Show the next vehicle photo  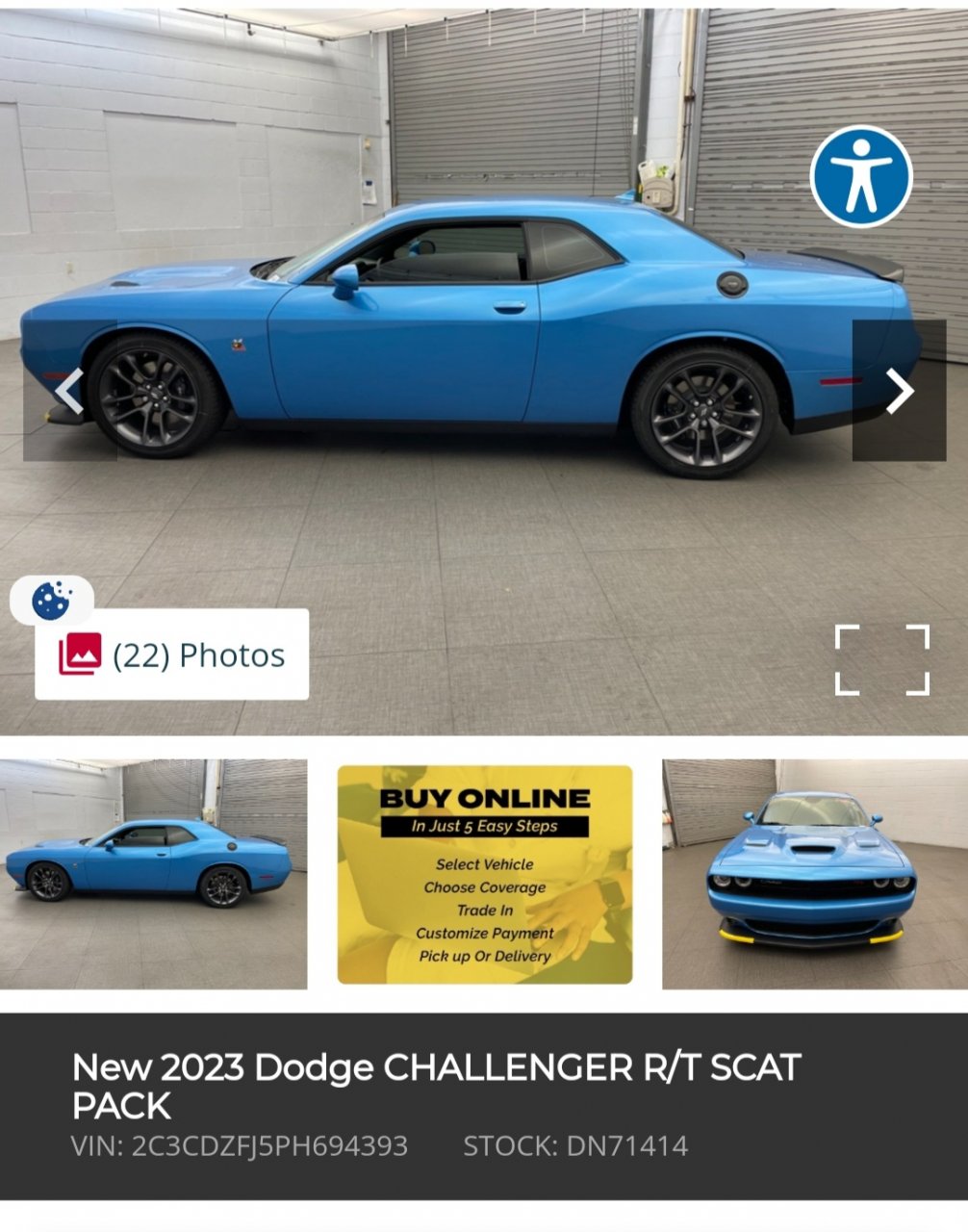(x=899, y=391)
